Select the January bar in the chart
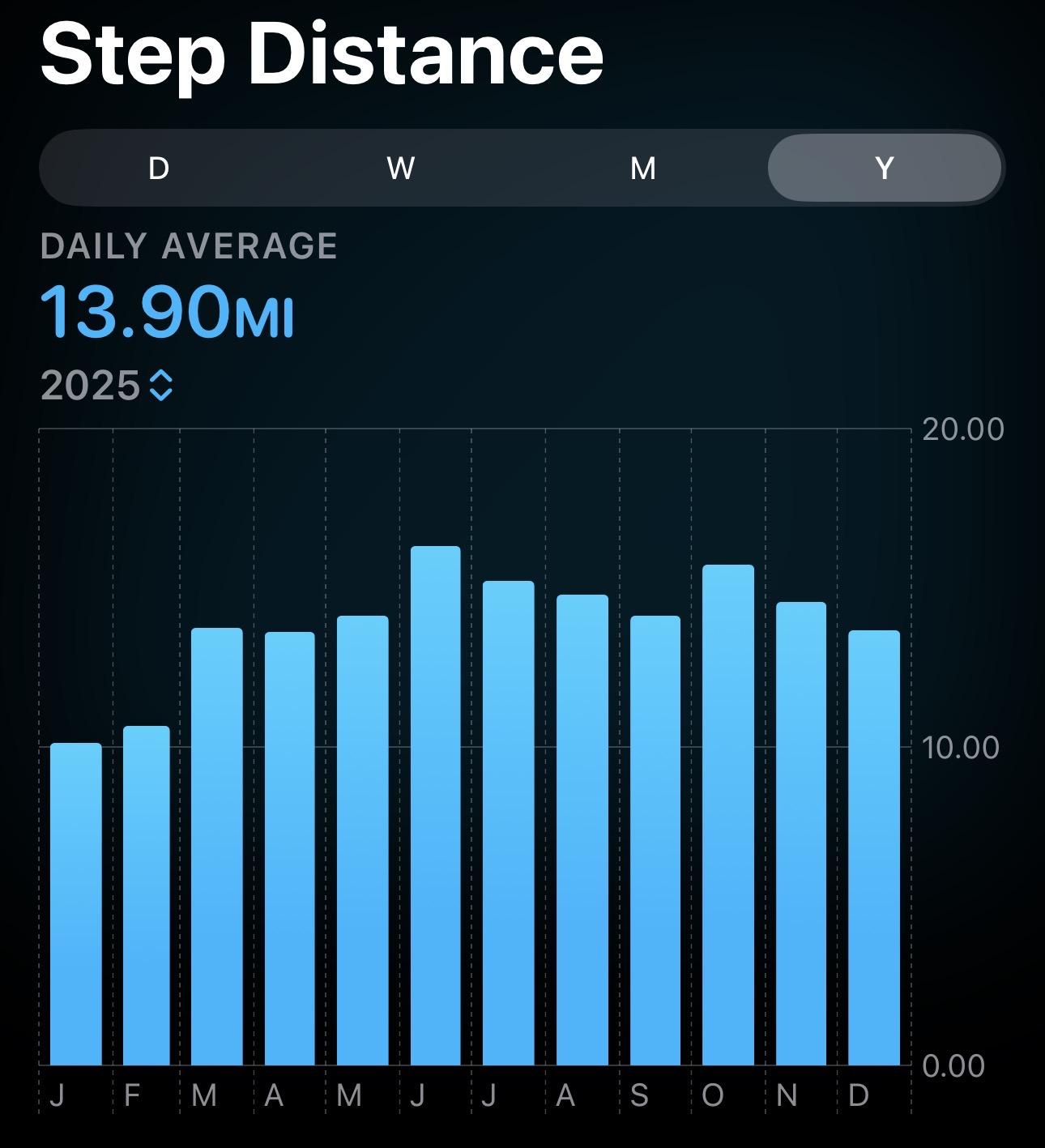The height and width of the screenshot is (1148, 1045). click(x=75, y=903)
